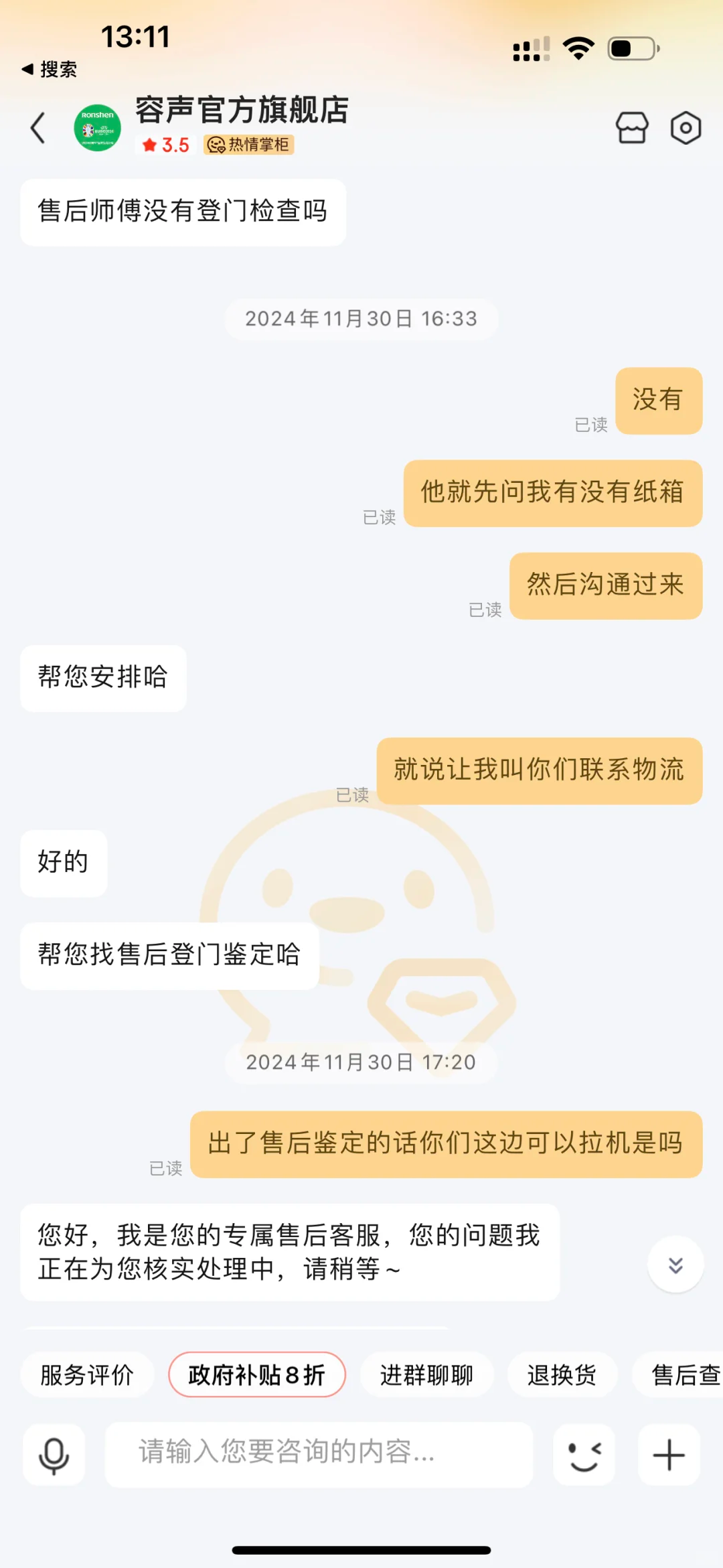Image resolution: width=723 pixels, height=1568 pixels.
Task: Tap the microphone voice input icon
Action: [x=54, y=1455]
